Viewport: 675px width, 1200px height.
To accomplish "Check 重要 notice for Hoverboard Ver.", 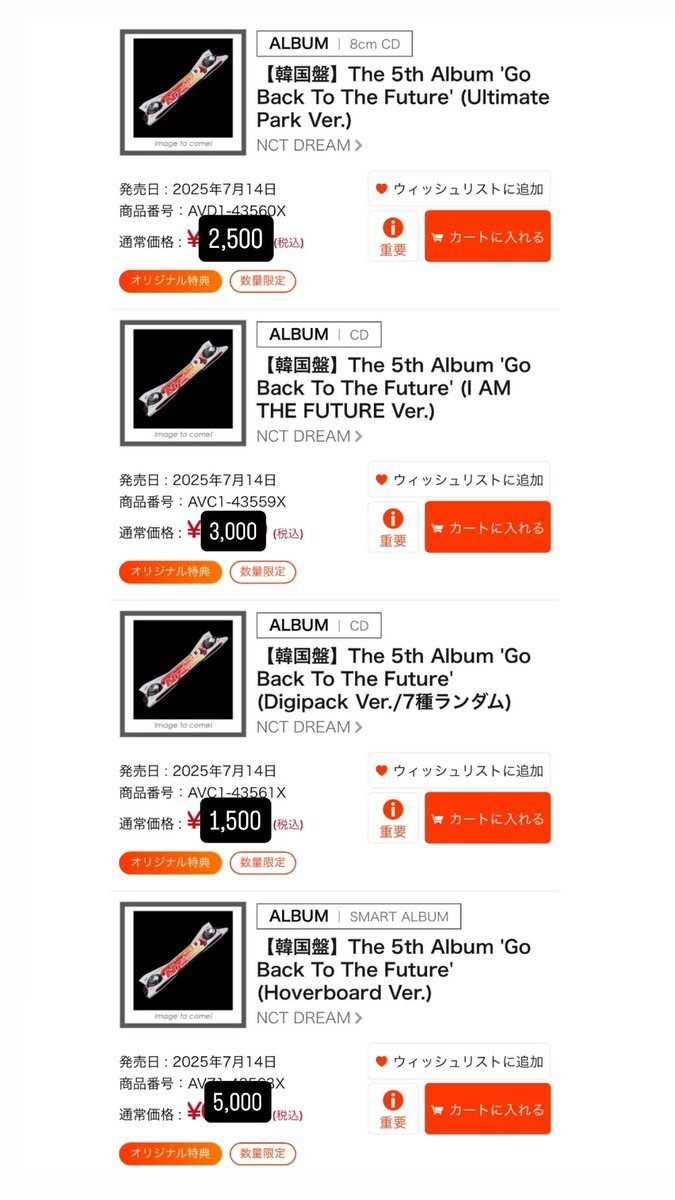I will [x=393, y=1109].
